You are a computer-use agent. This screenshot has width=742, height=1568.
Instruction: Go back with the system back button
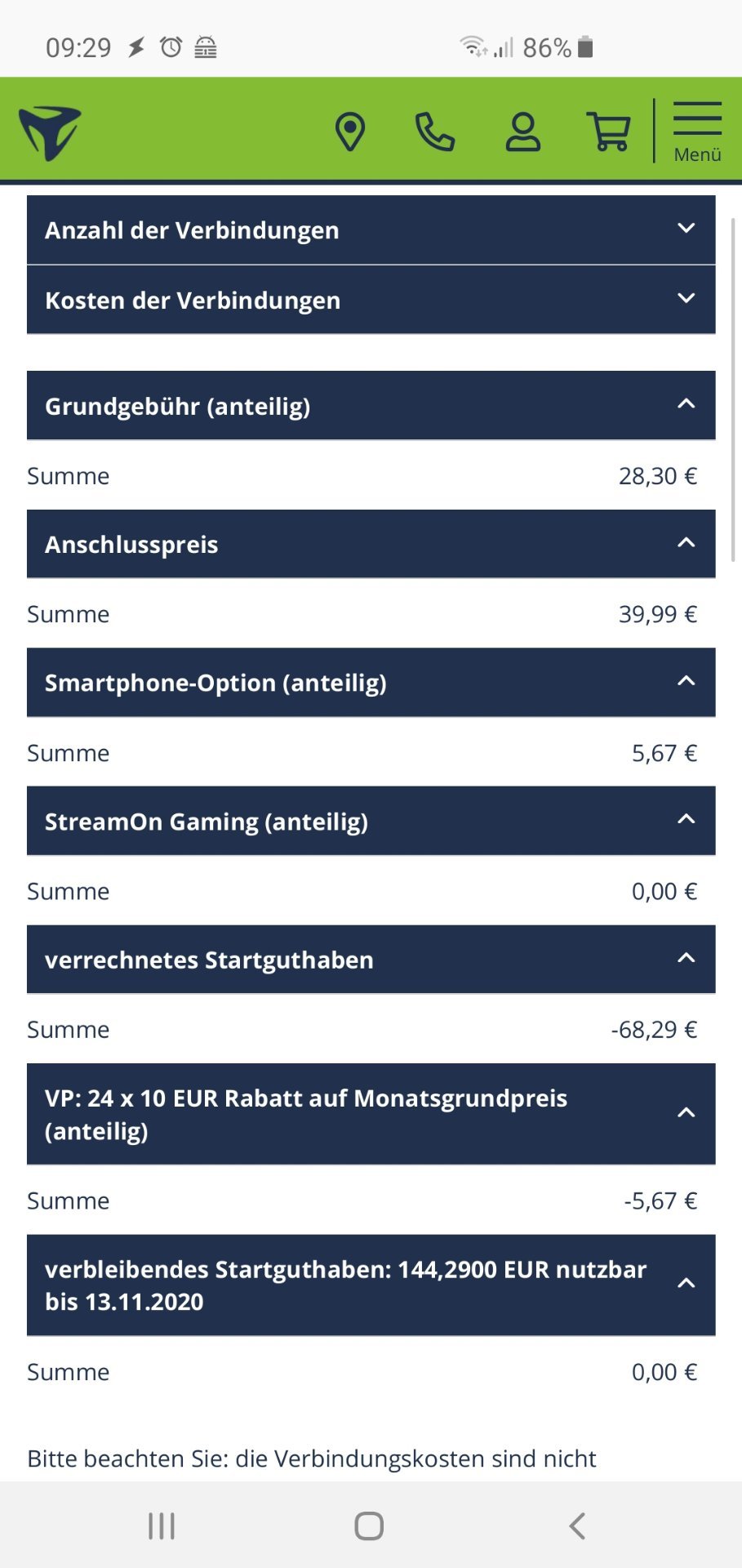pos(577,1526)
